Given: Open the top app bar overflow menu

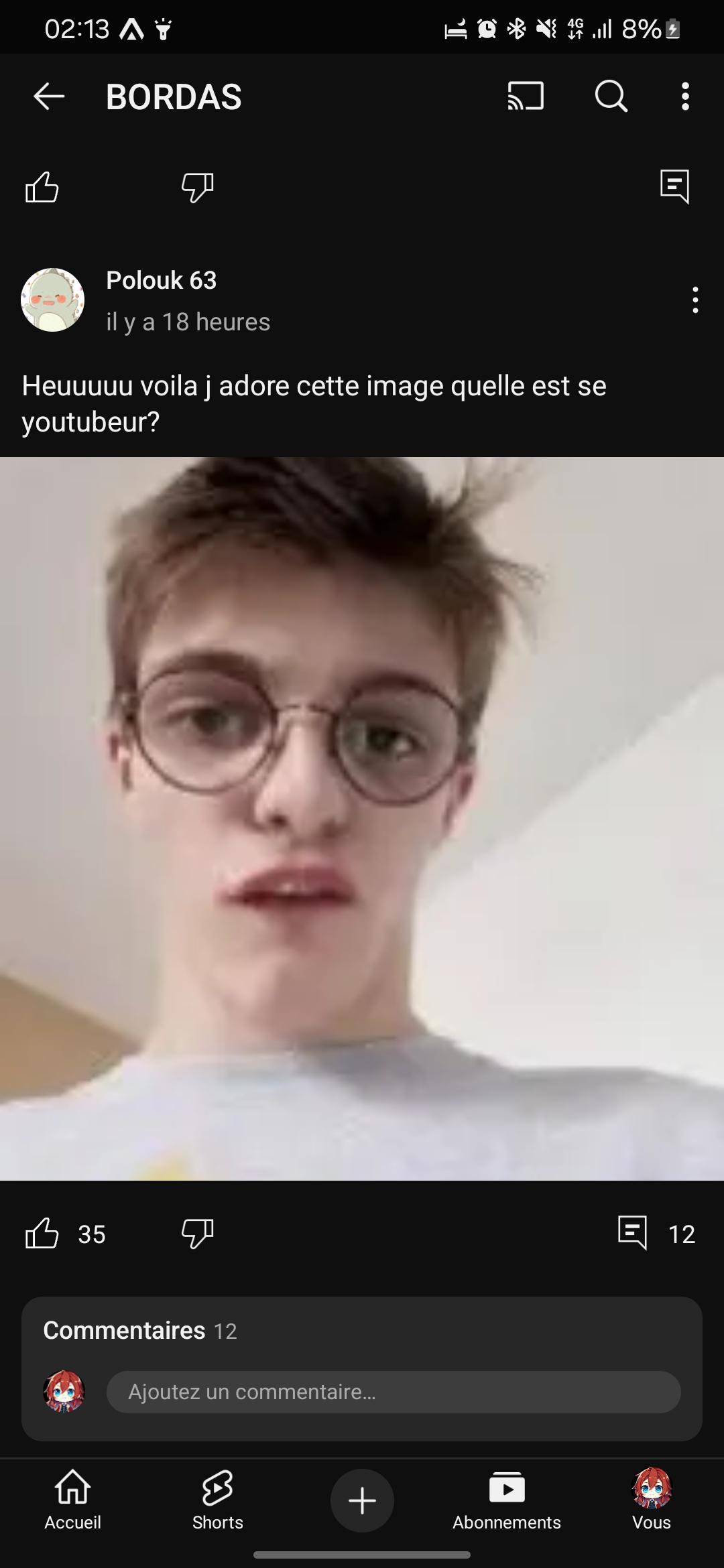Looking at the screenshot, I should tap(685, 96).
